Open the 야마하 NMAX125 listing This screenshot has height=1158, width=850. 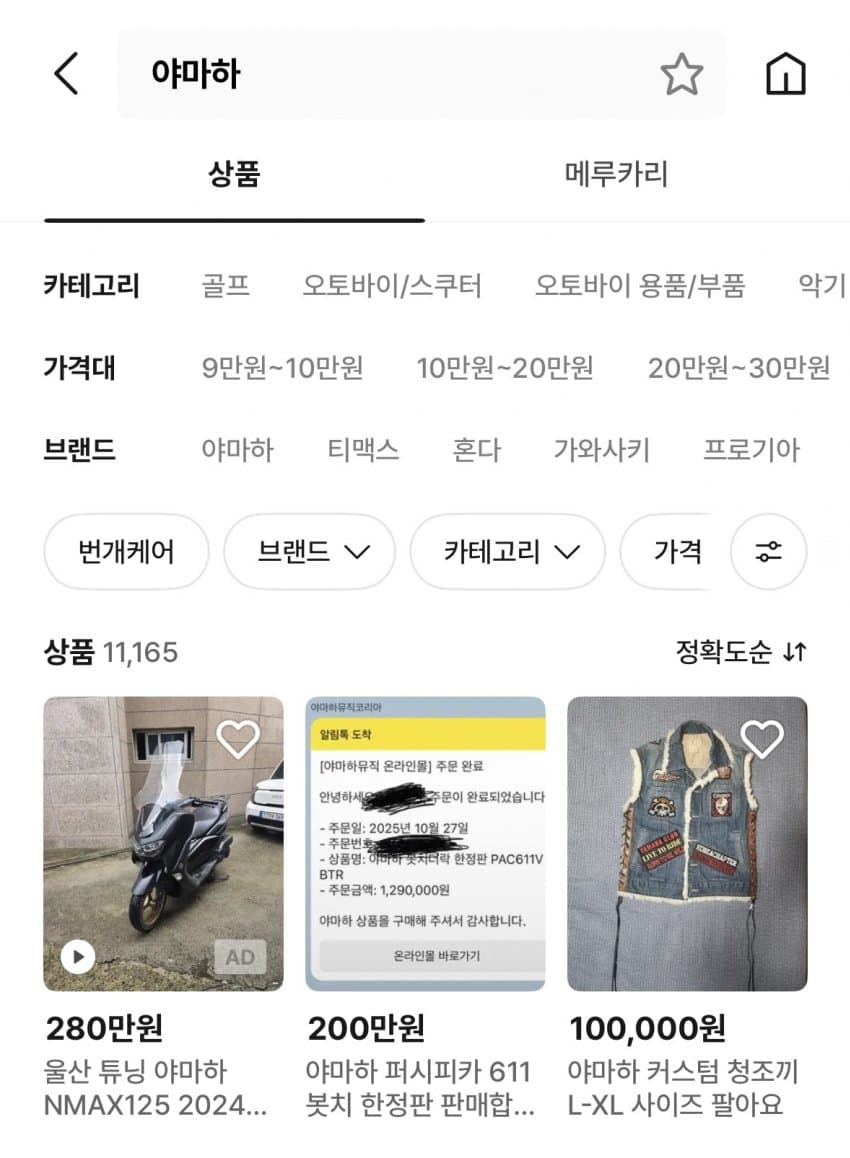point(163,843)
